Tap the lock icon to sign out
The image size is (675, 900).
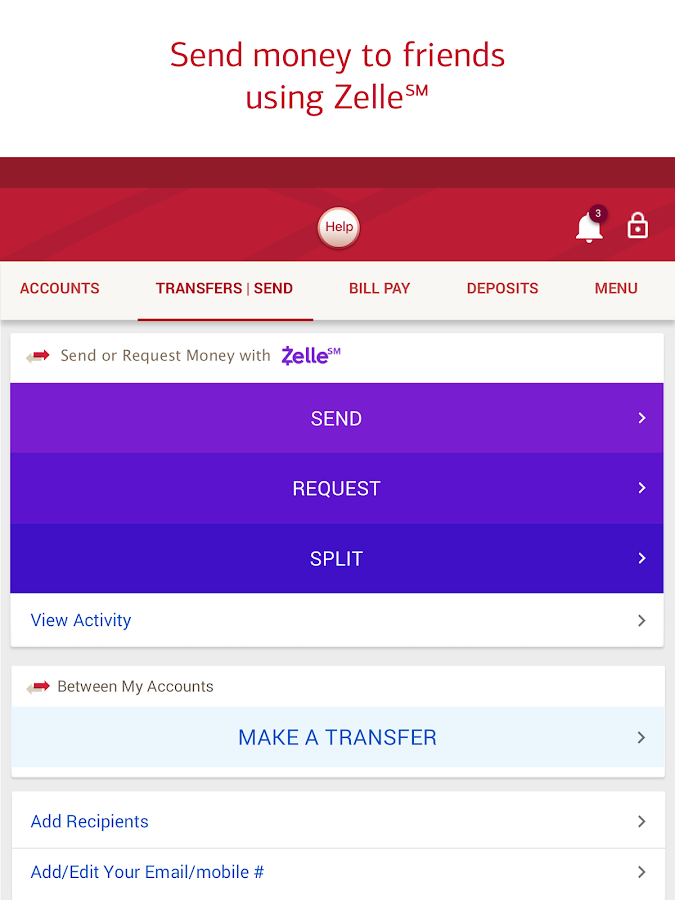637,226
